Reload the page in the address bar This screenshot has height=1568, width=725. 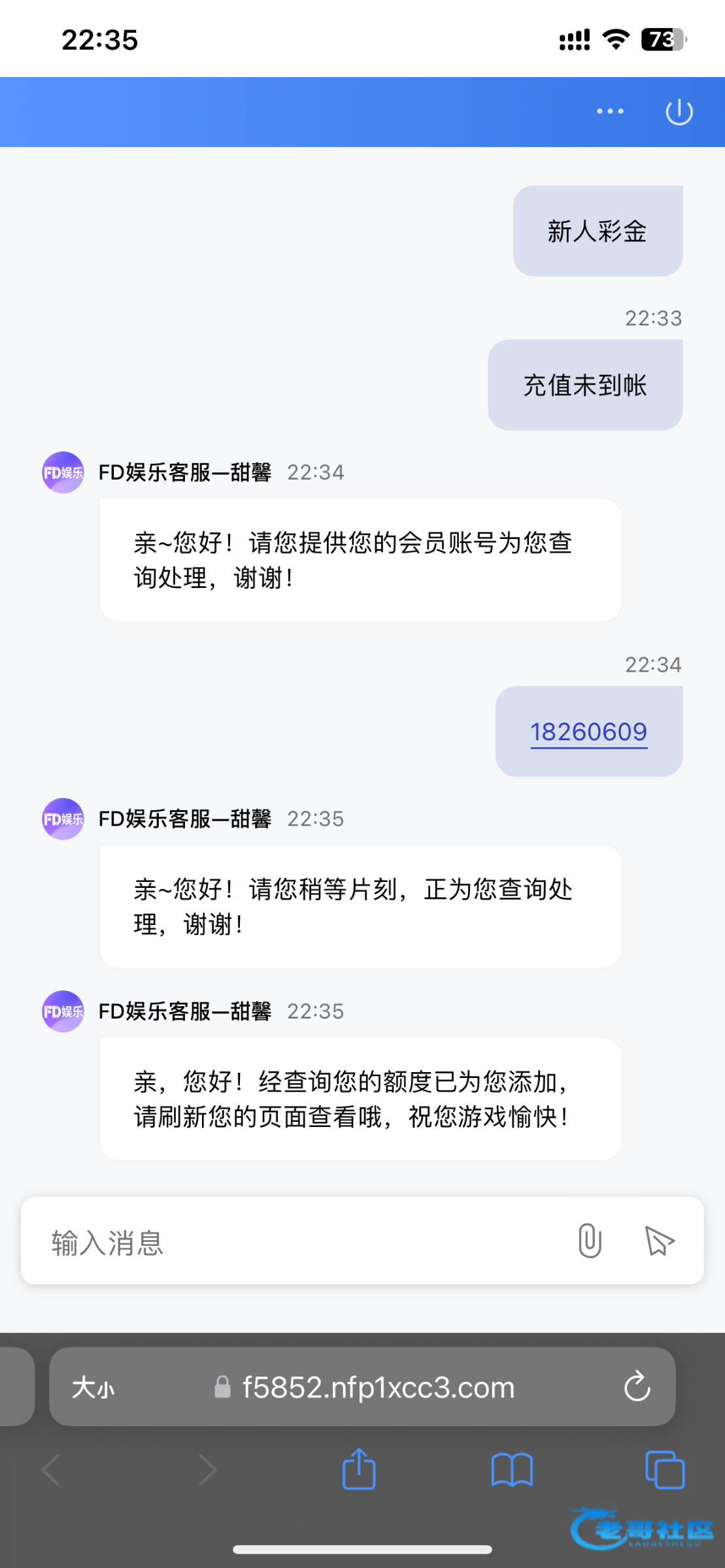pos(637,1386)
